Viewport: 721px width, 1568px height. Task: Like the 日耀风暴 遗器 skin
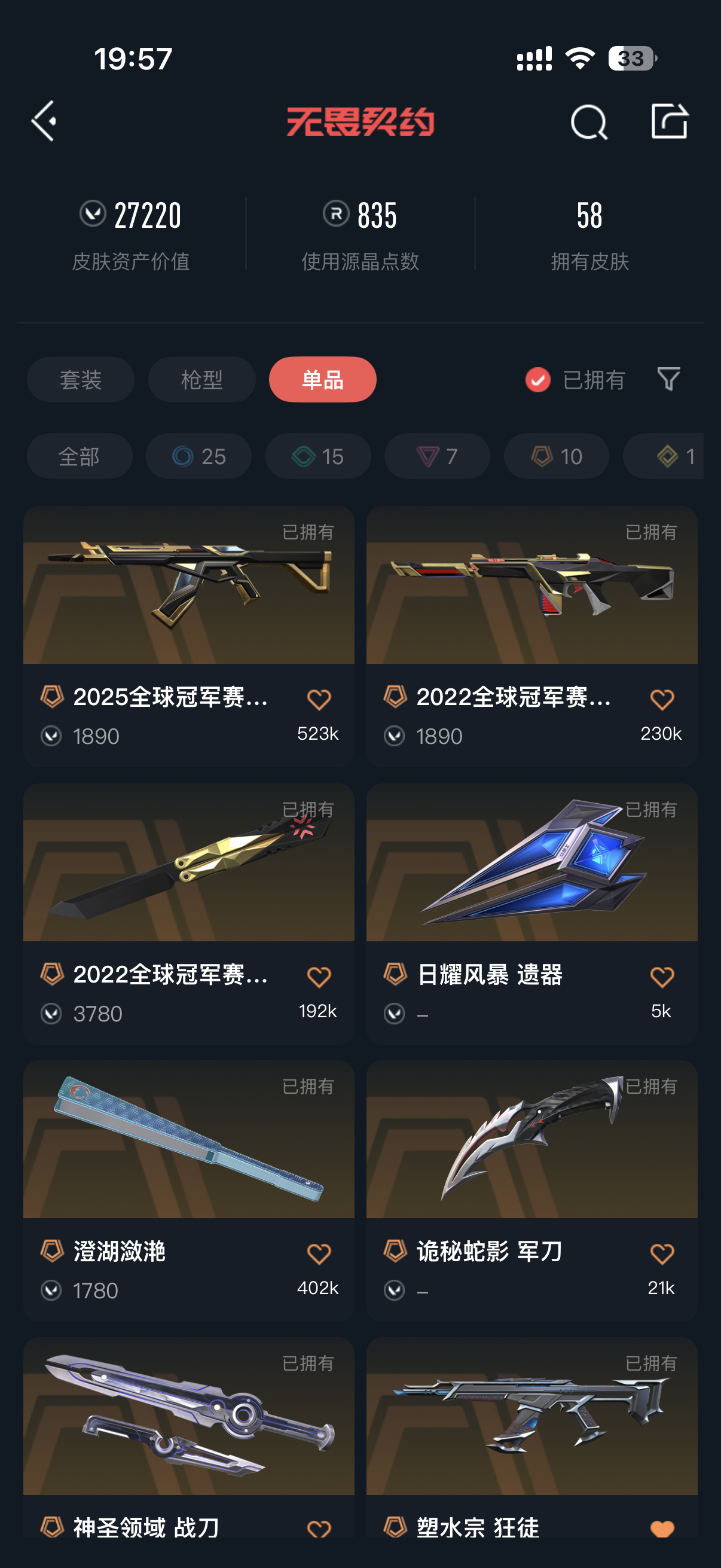click(662, 978)
